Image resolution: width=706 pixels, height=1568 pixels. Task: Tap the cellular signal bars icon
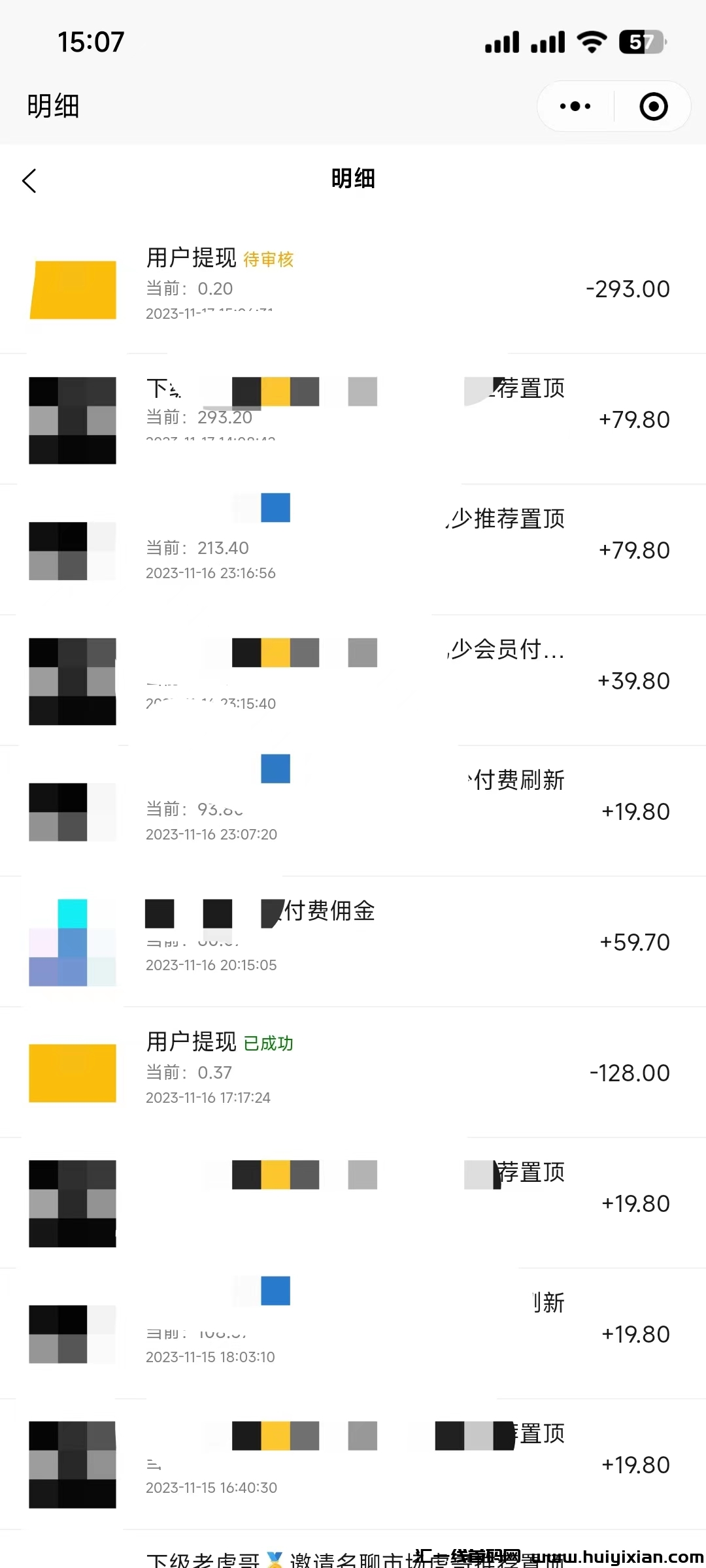[503, 41]
